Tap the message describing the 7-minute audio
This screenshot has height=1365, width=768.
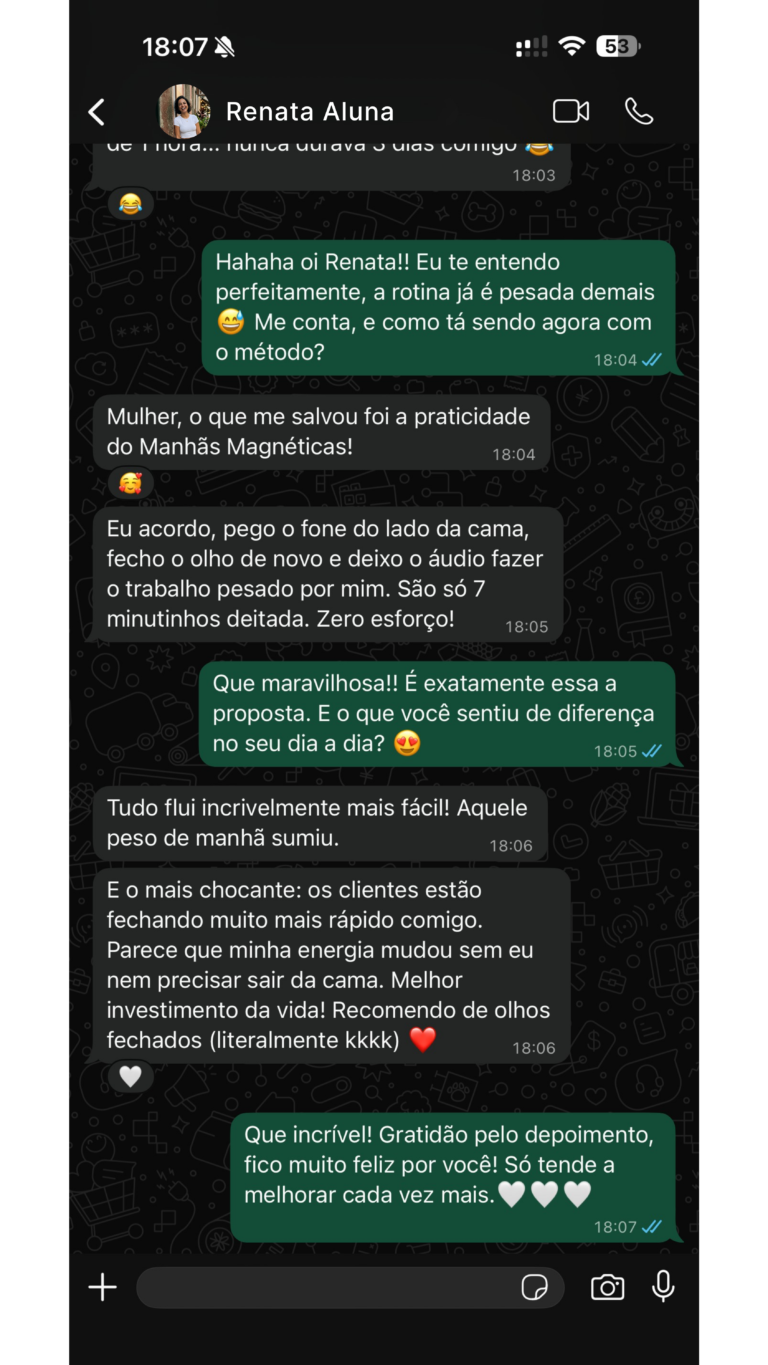330,575
